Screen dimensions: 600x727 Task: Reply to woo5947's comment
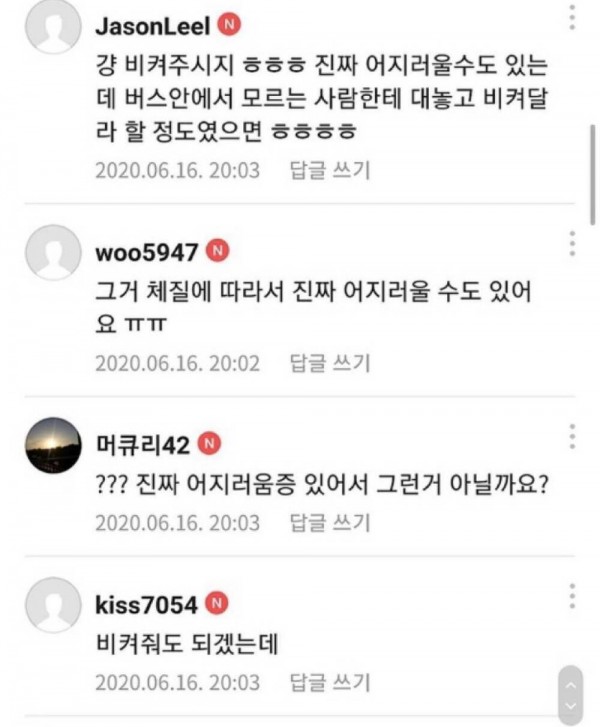tap(329, 363)
